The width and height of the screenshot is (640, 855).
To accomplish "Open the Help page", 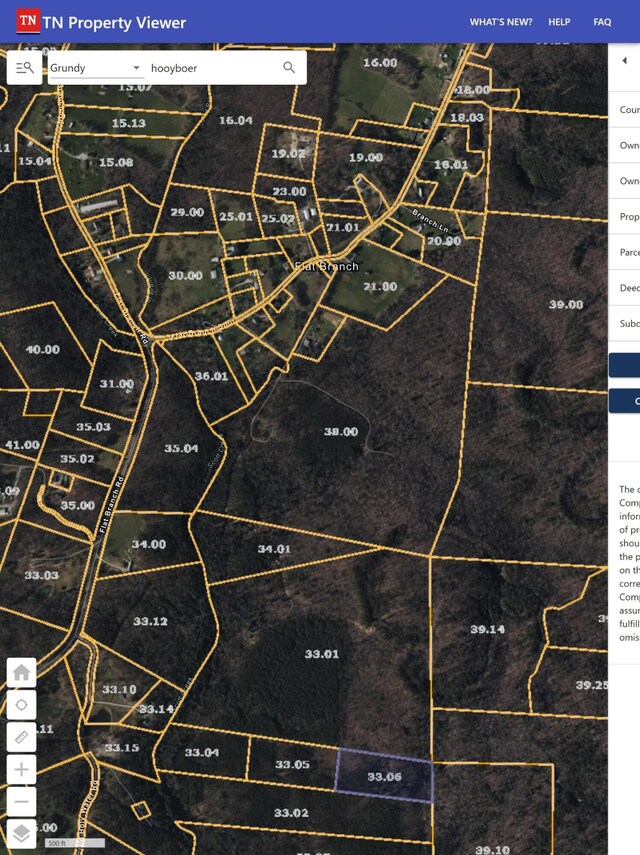I will (x=559, y=22).
